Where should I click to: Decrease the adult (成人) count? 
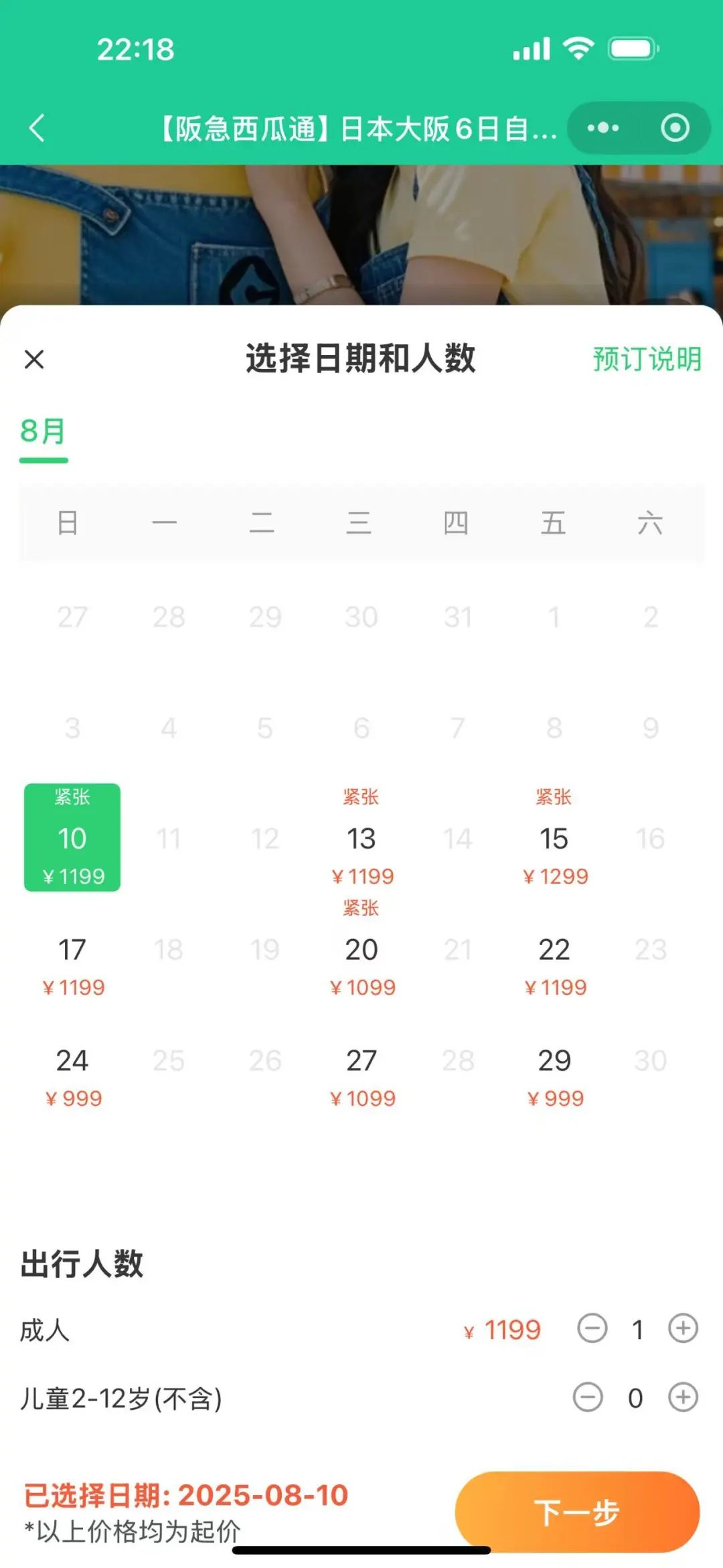(x=592, y=1328)
